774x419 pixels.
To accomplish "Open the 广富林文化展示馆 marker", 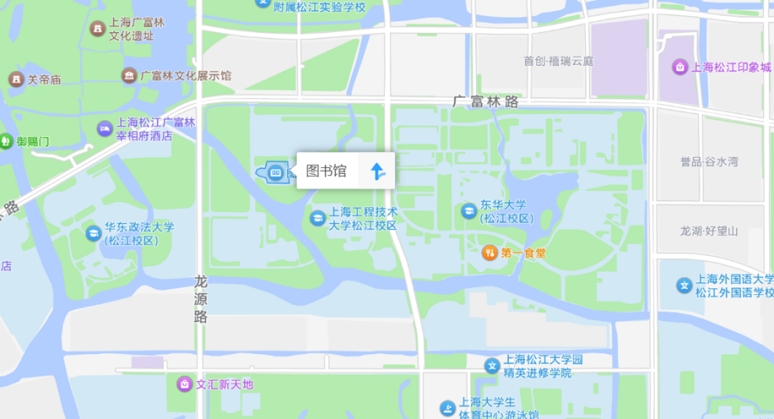I will 129,75.
